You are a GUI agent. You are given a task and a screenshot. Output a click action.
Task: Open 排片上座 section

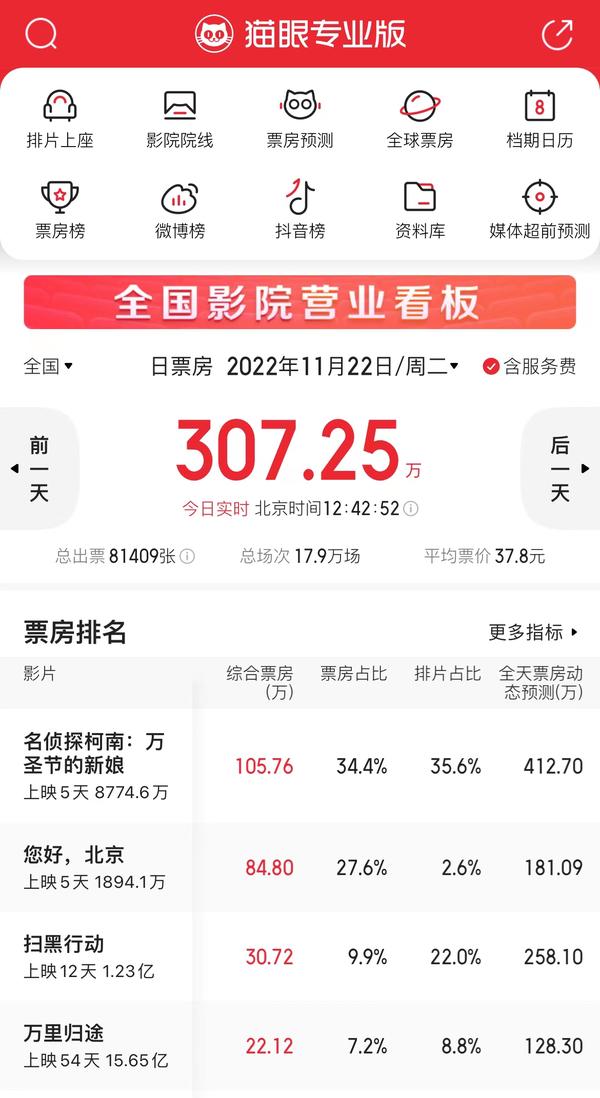[60, 120]
